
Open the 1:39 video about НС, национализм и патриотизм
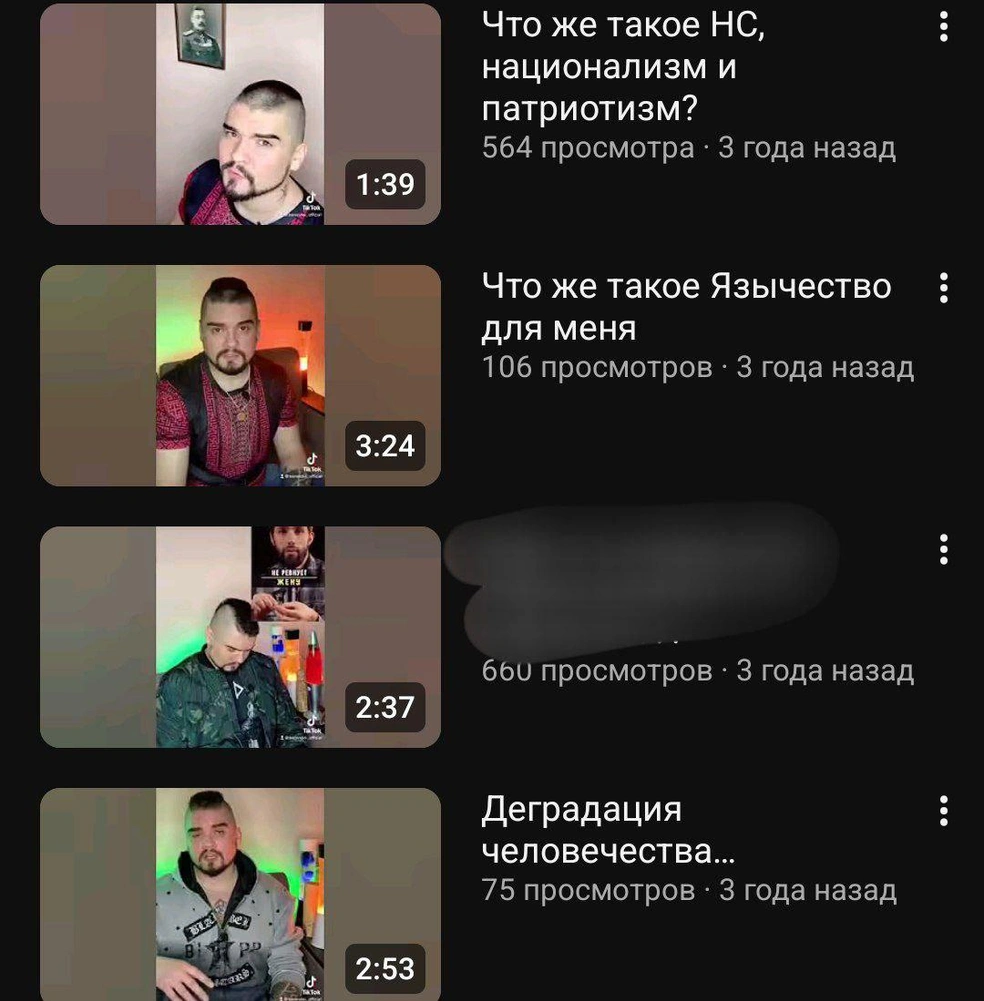(240, 113)
